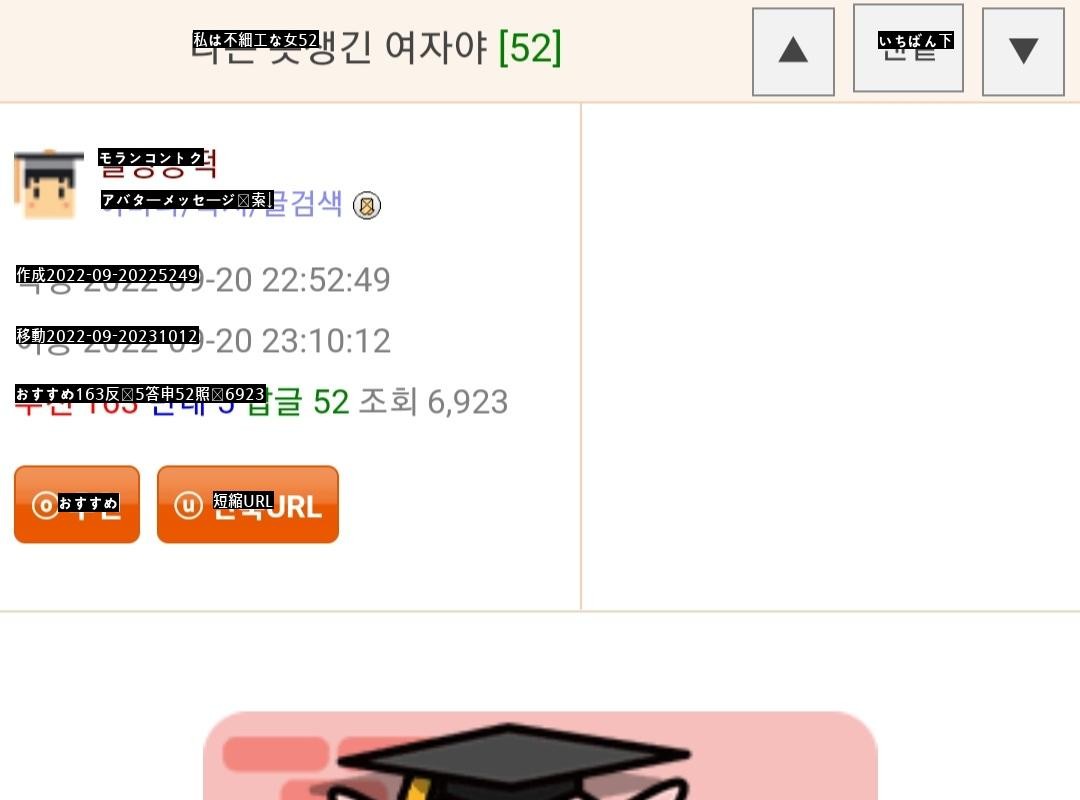Image resolution: width=1080 pixels, height=800 pixels.
Task: Tap the up arrow button
Action: click(793, 51)
